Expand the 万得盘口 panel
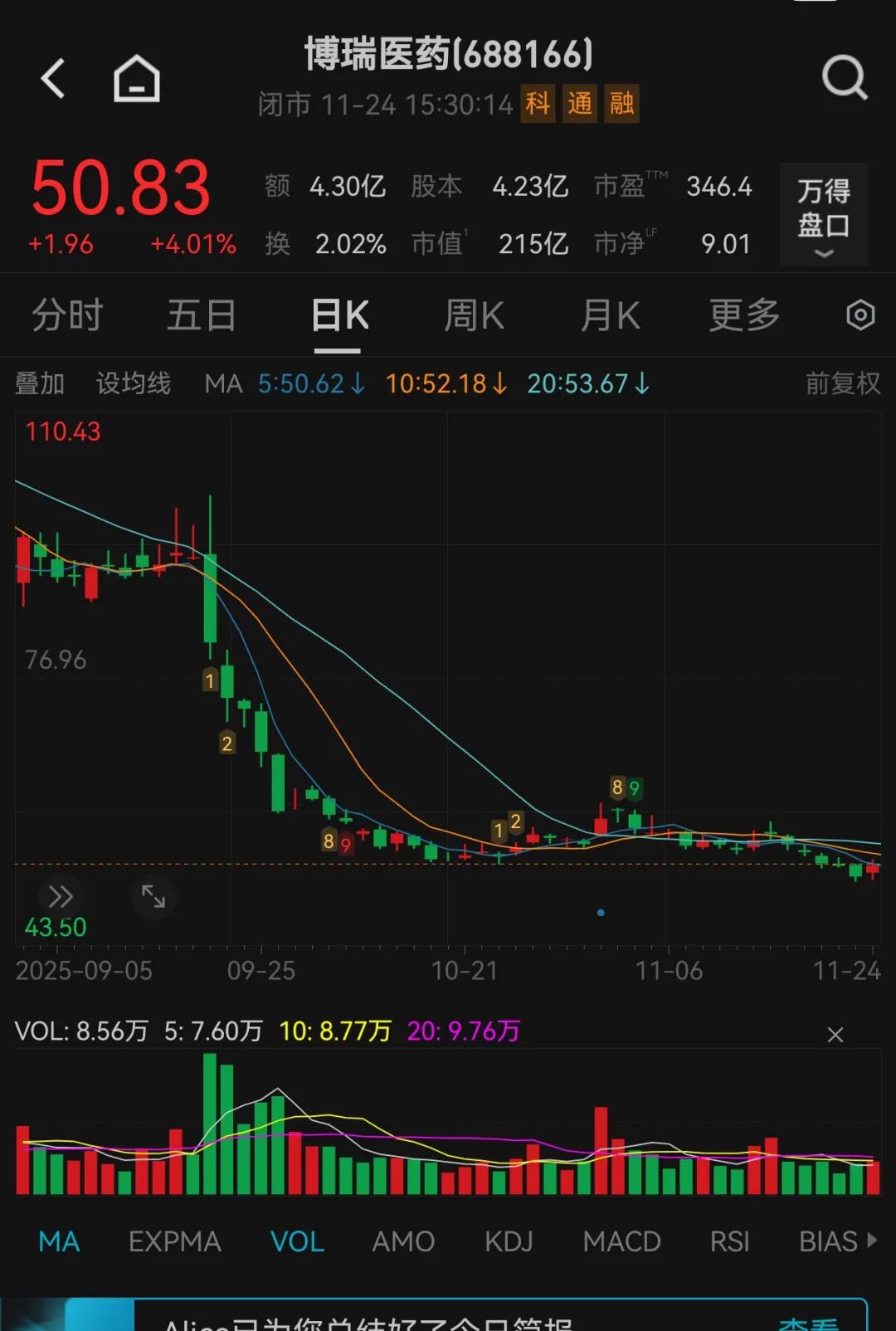This screenshot has height=1331, width=896. [x=823, y=214]
